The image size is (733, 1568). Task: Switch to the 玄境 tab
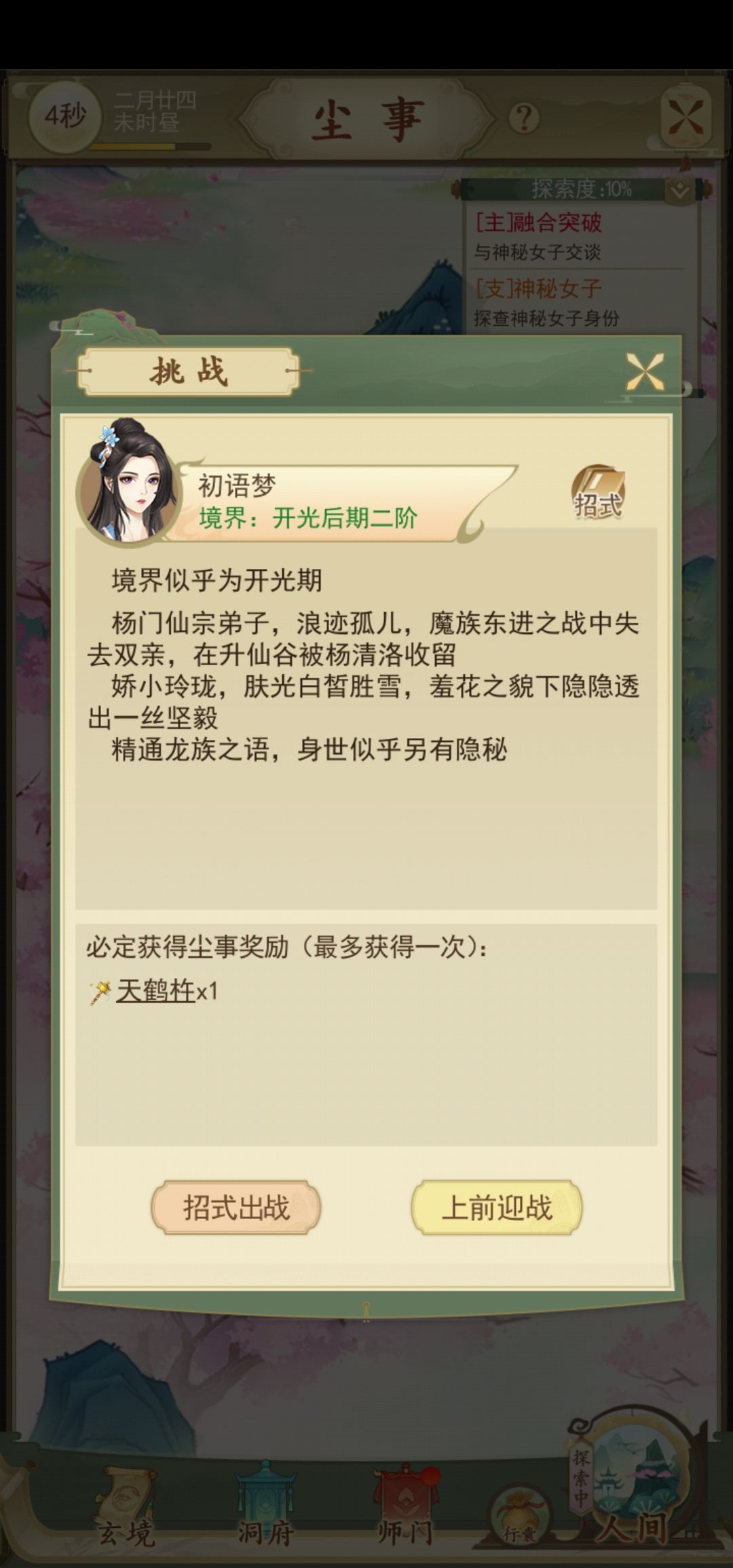127,1505
